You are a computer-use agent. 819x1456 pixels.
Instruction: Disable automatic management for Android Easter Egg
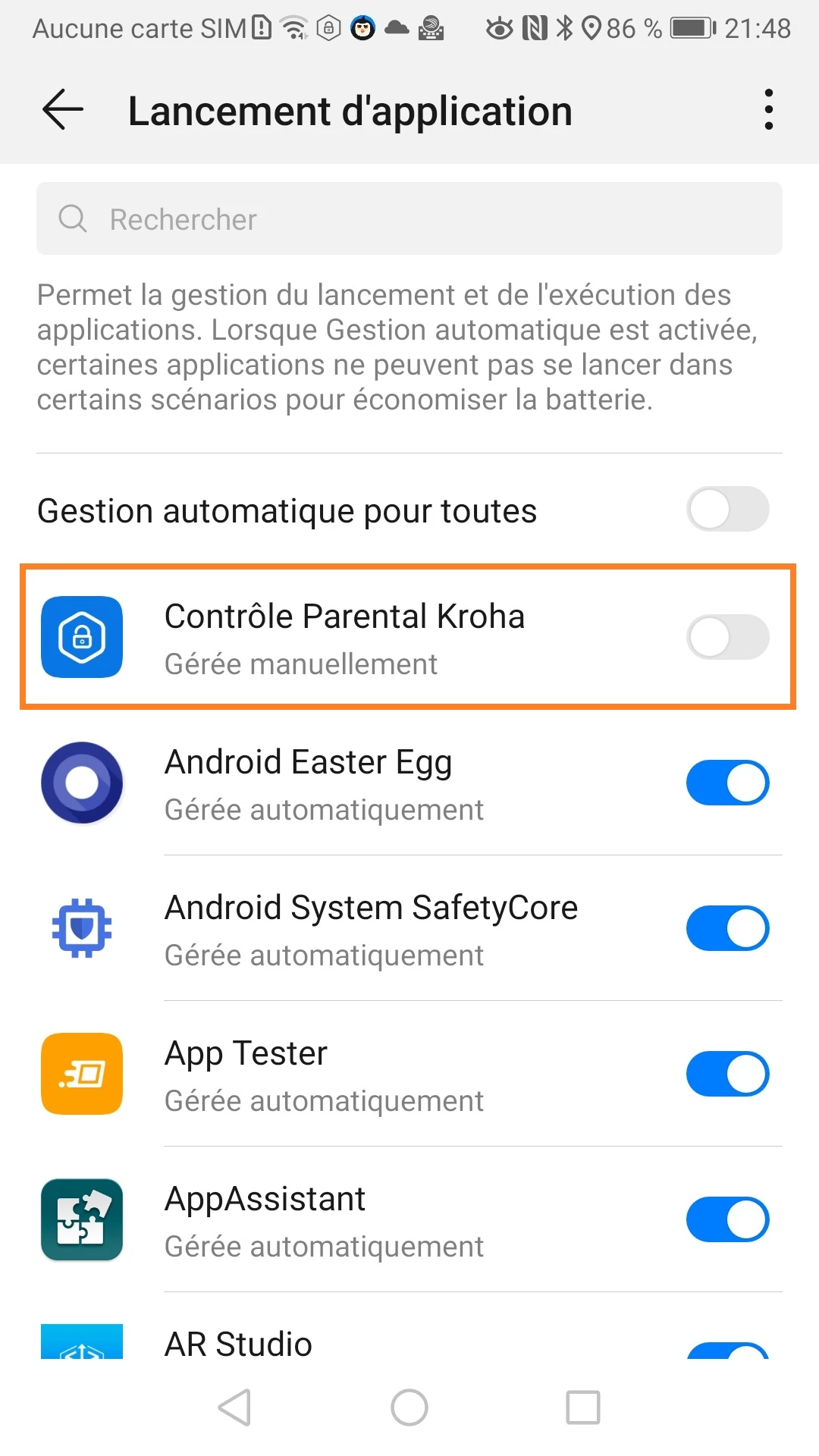(727, 783)
